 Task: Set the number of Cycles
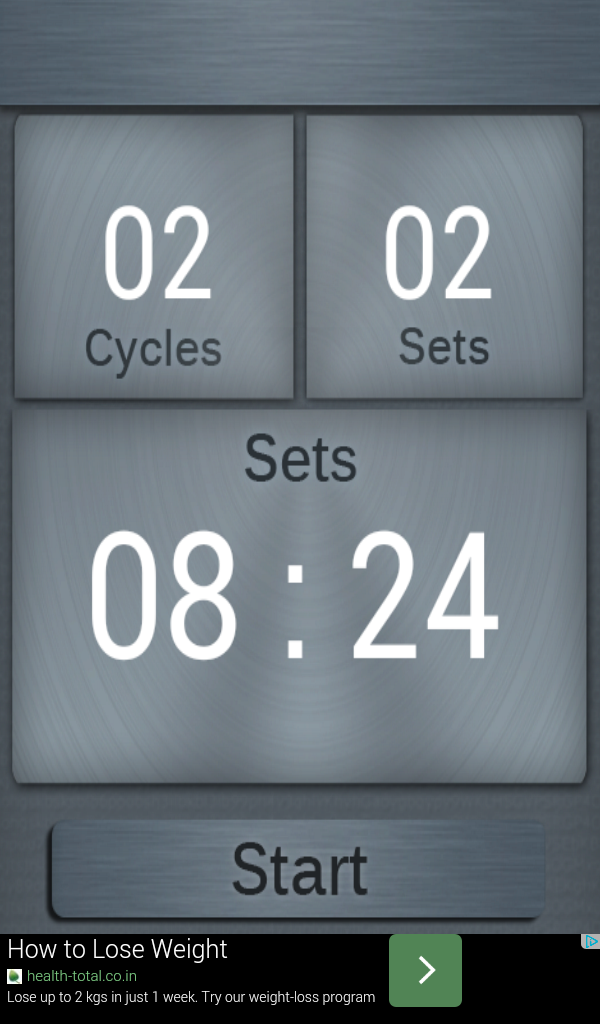coord(154,257)
